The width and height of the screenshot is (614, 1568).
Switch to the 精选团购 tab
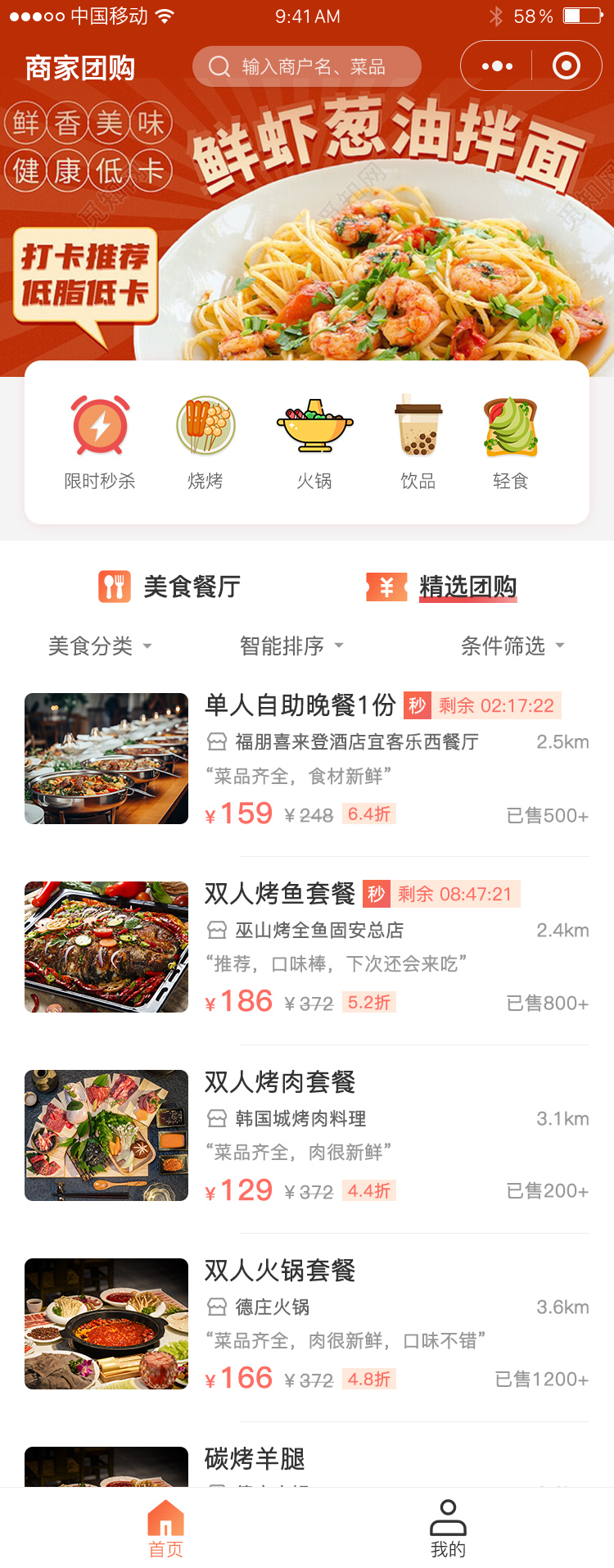443,587
